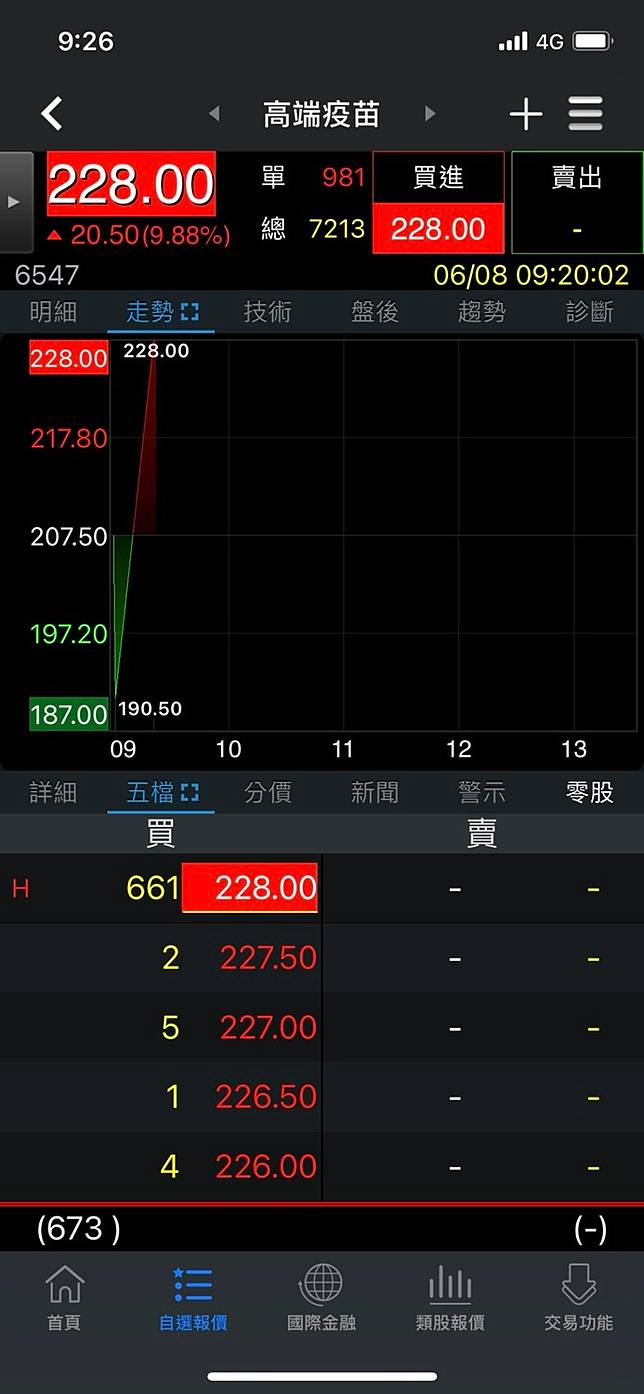The width and height of the screenshot is (644, 1394).
Task: Add stock with the plus icon
Action: [x=526, y=114]
